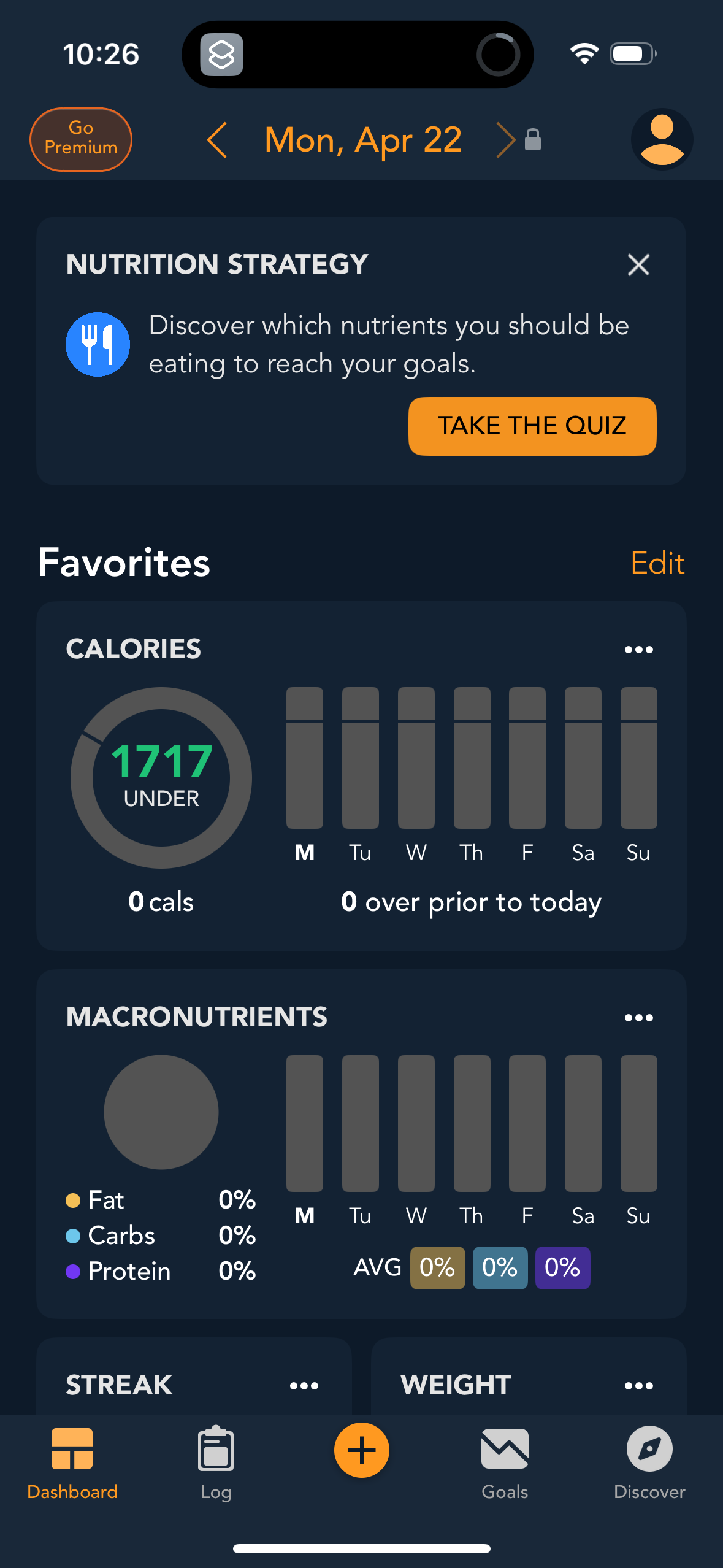The width and height of the screenshot is (723, 1568).
Task: Open the Macronutrients options menu
Action: click(x=639, y=1017)
